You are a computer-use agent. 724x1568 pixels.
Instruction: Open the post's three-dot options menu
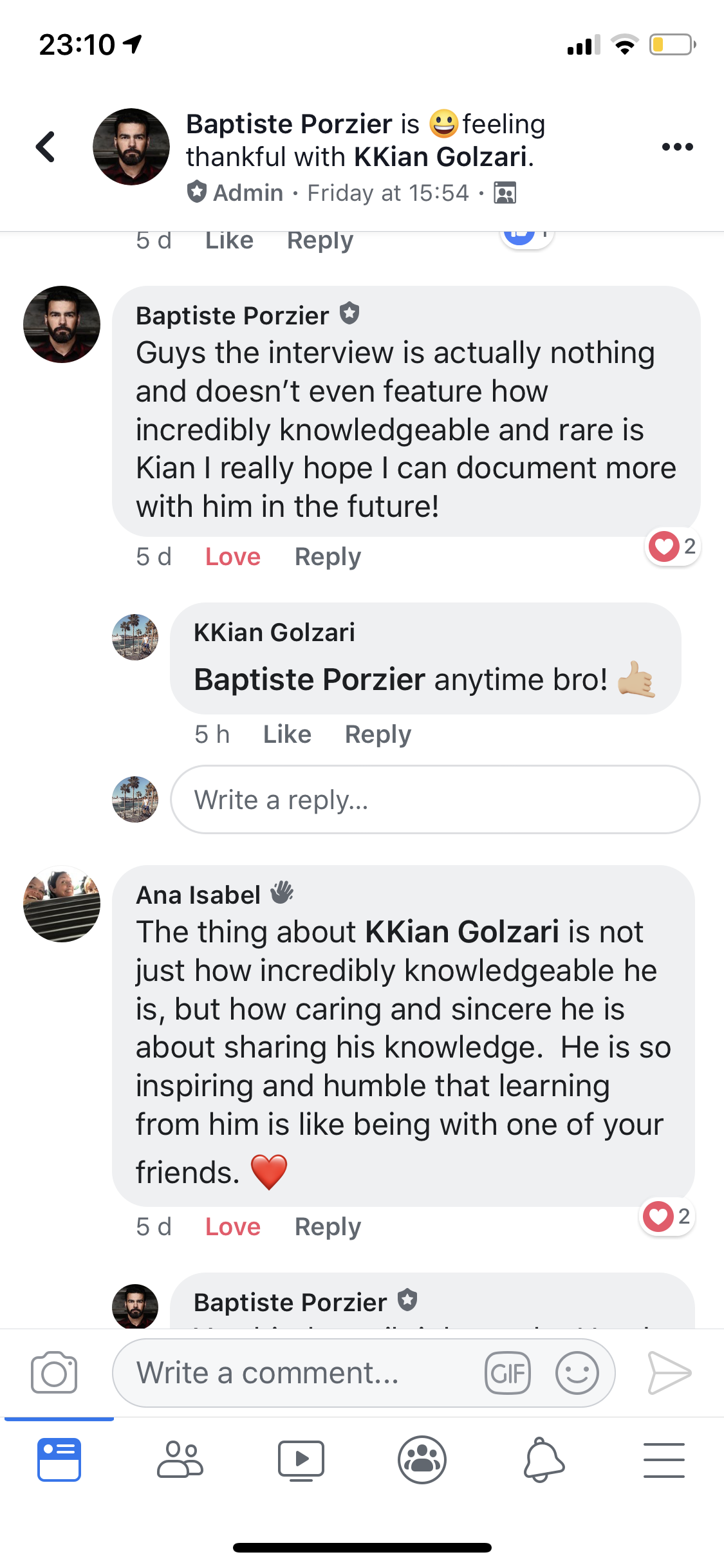677,147
